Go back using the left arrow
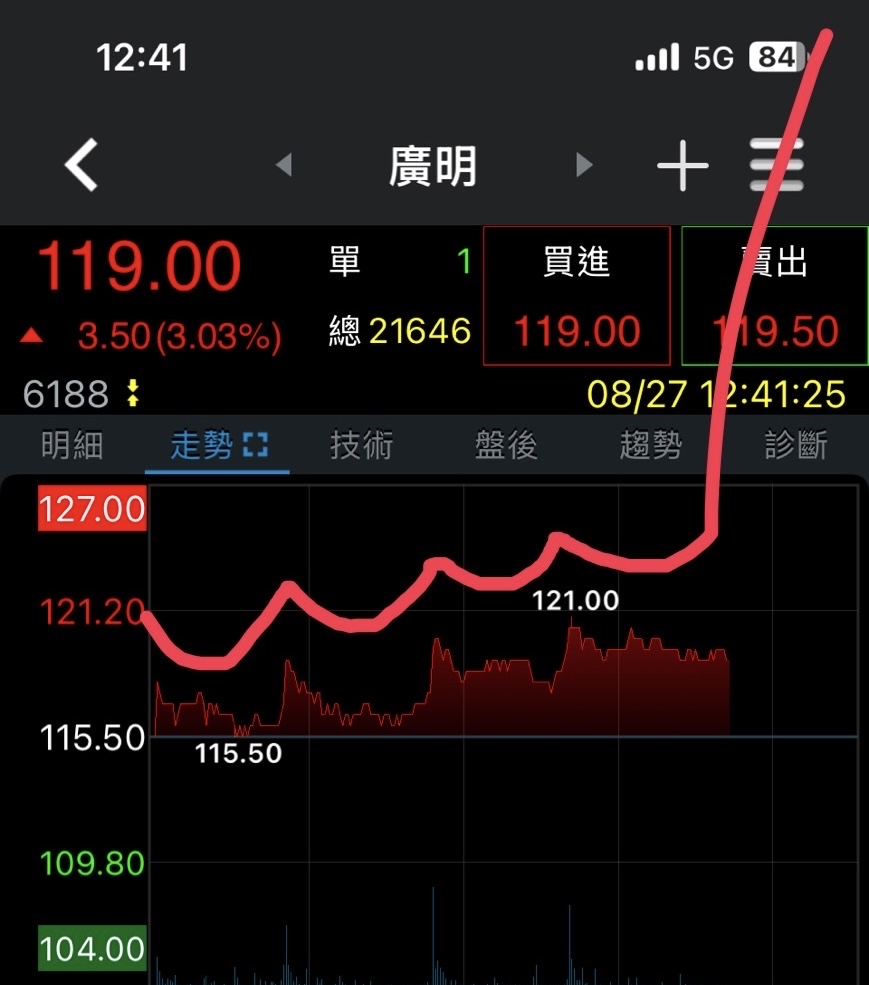Screen dimensions: 869x985 (82, 165)
